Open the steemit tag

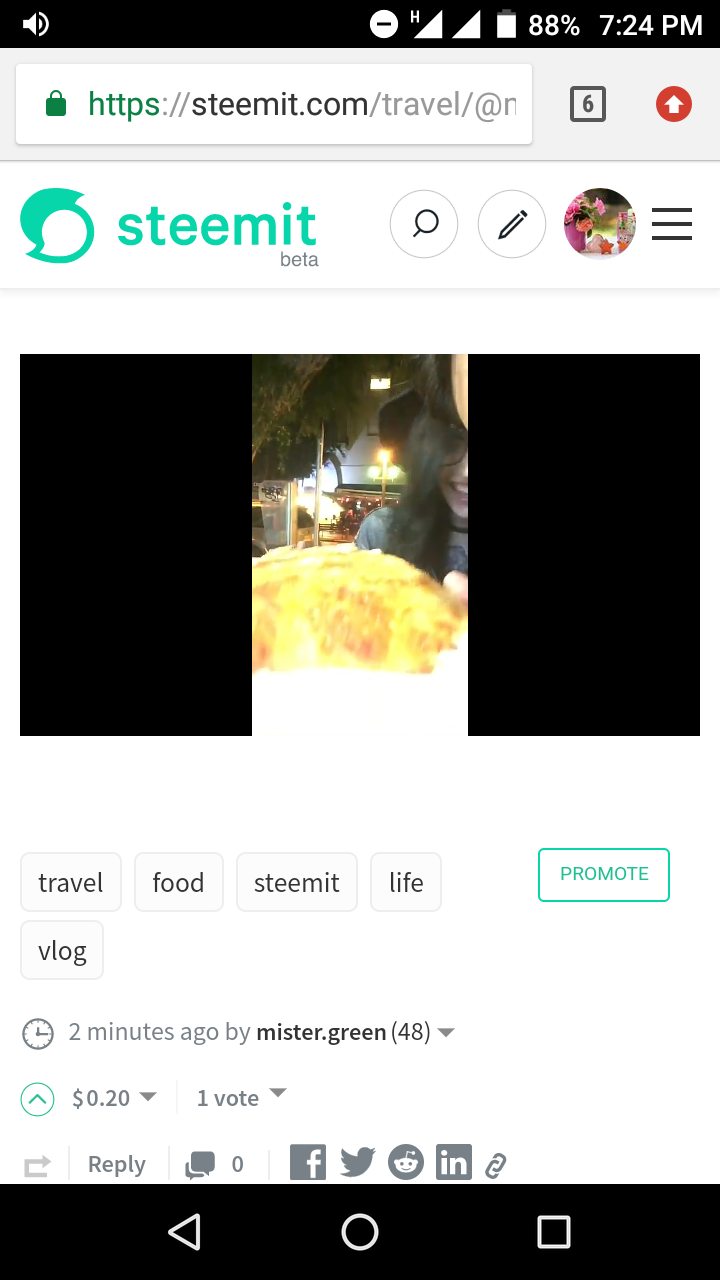[297, 882]
